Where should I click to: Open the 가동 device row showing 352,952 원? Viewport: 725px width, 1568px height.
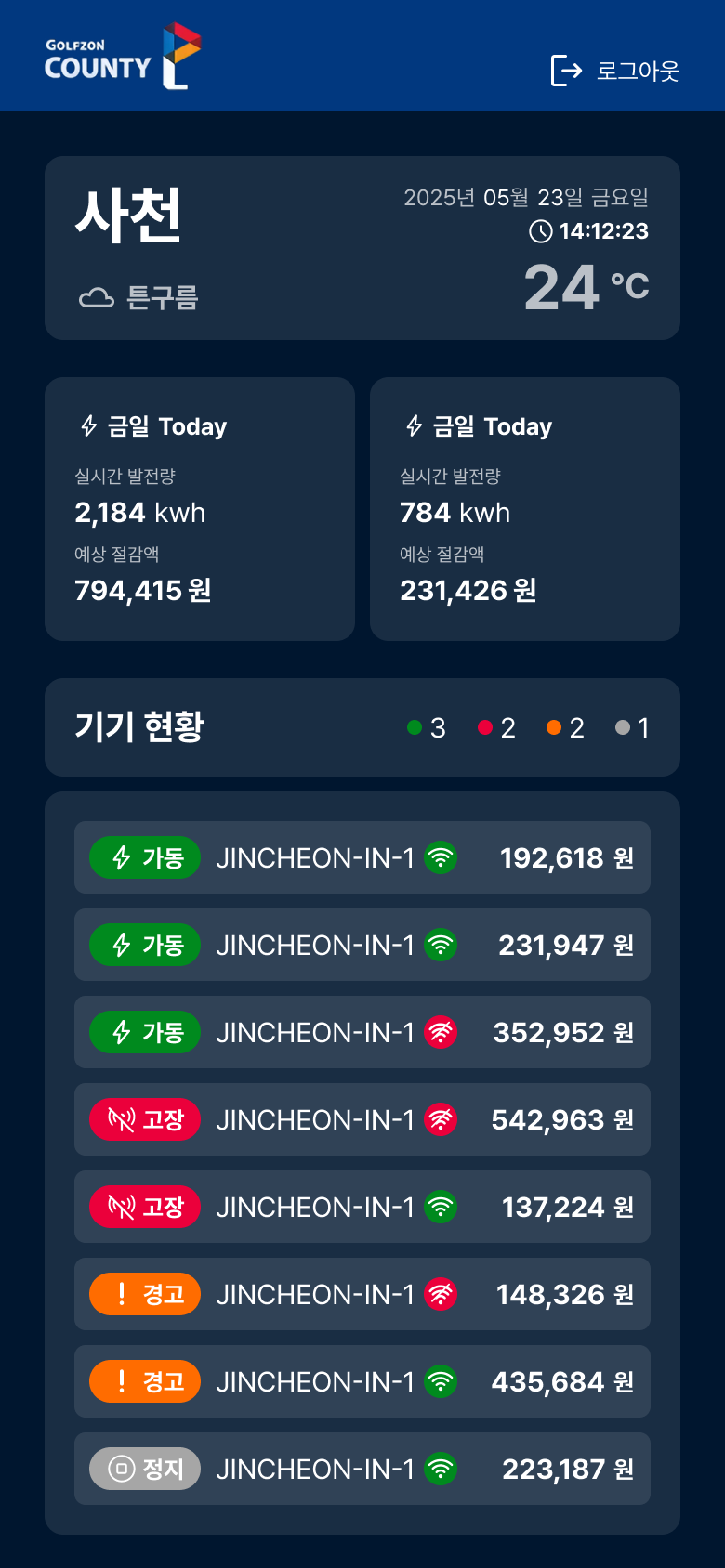point(362,1032)
